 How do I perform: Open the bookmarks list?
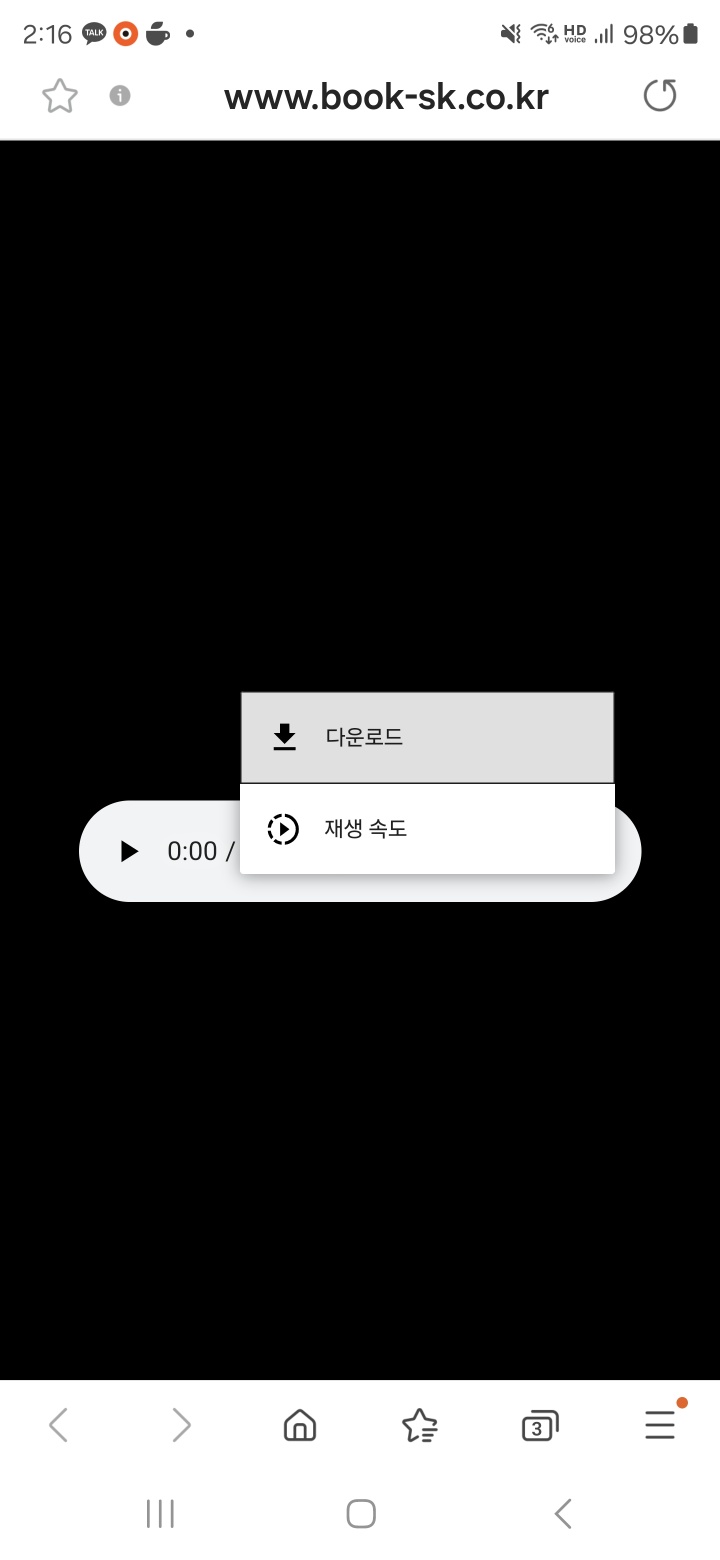coord(419,1425)
